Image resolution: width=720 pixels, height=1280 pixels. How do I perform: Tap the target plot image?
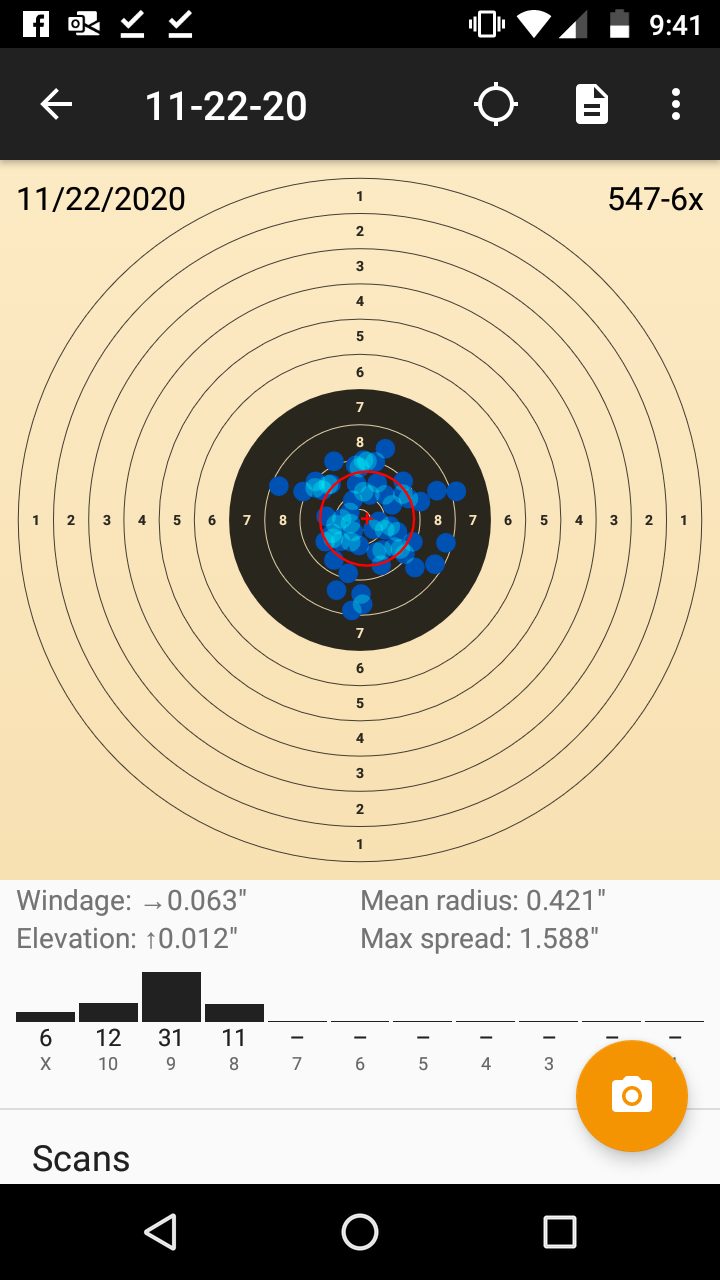(360, 520)
